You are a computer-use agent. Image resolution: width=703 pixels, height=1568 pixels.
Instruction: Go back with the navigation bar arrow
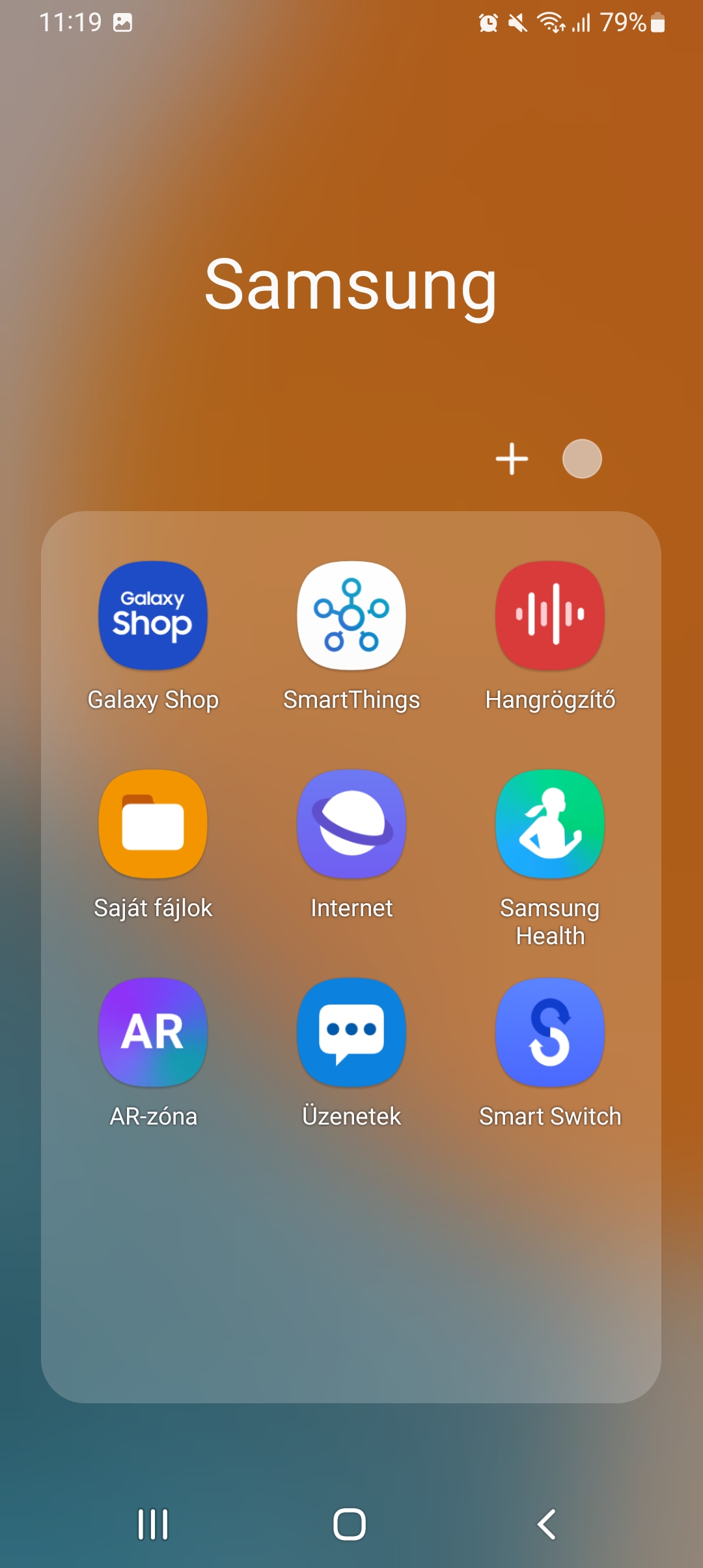pos(547,1524)
